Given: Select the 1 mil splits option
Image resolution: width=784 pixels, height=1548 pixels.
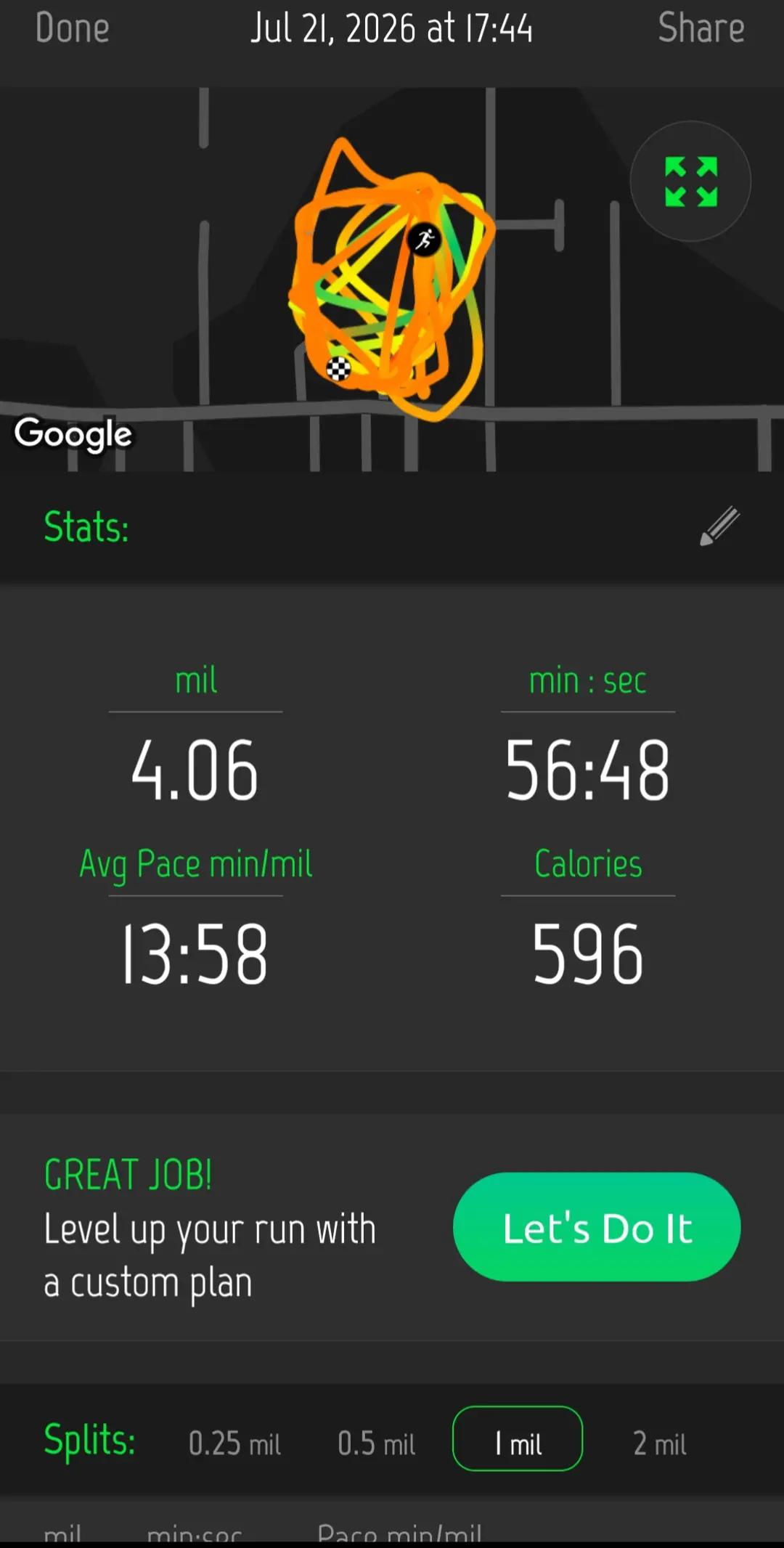Looking at the screenshot, I should [x=518, y=1439].
